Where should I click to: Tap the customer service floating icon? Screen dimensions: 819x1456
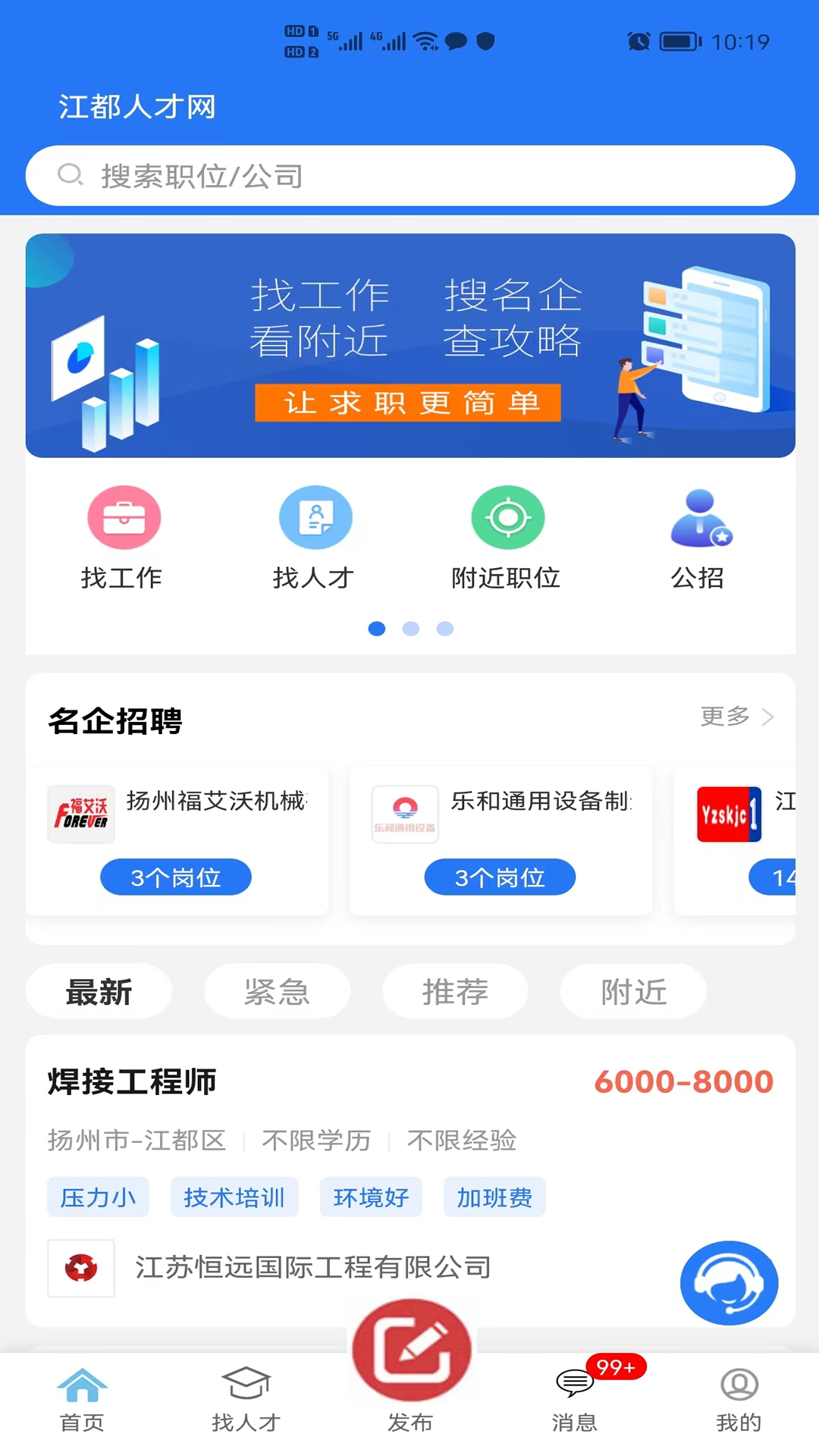(728, 1283)
